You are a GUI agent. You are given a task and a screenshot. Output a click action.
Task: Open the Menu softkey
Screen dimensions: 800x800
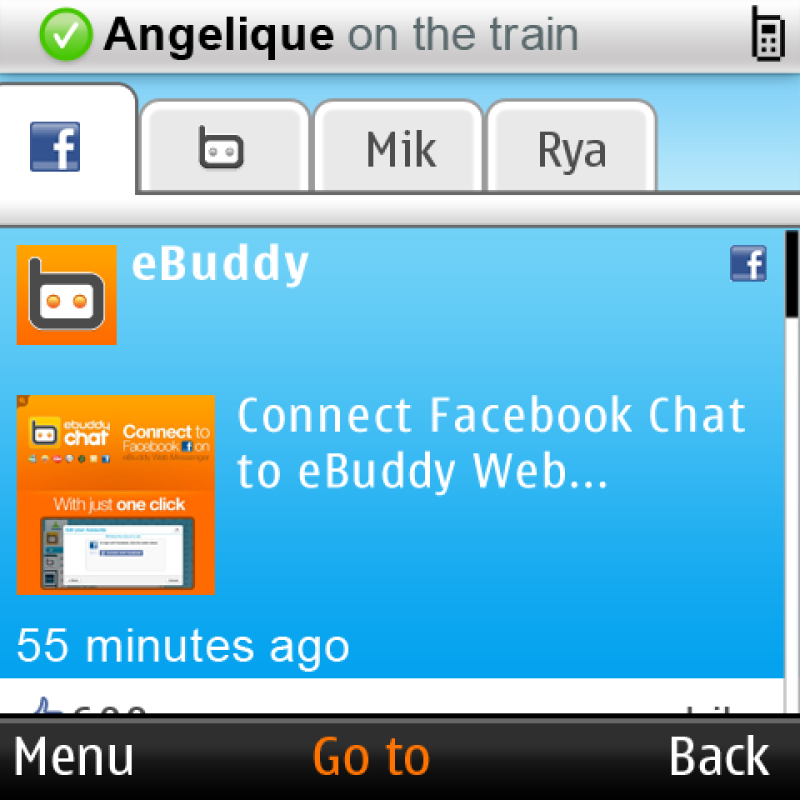point(73,757)
